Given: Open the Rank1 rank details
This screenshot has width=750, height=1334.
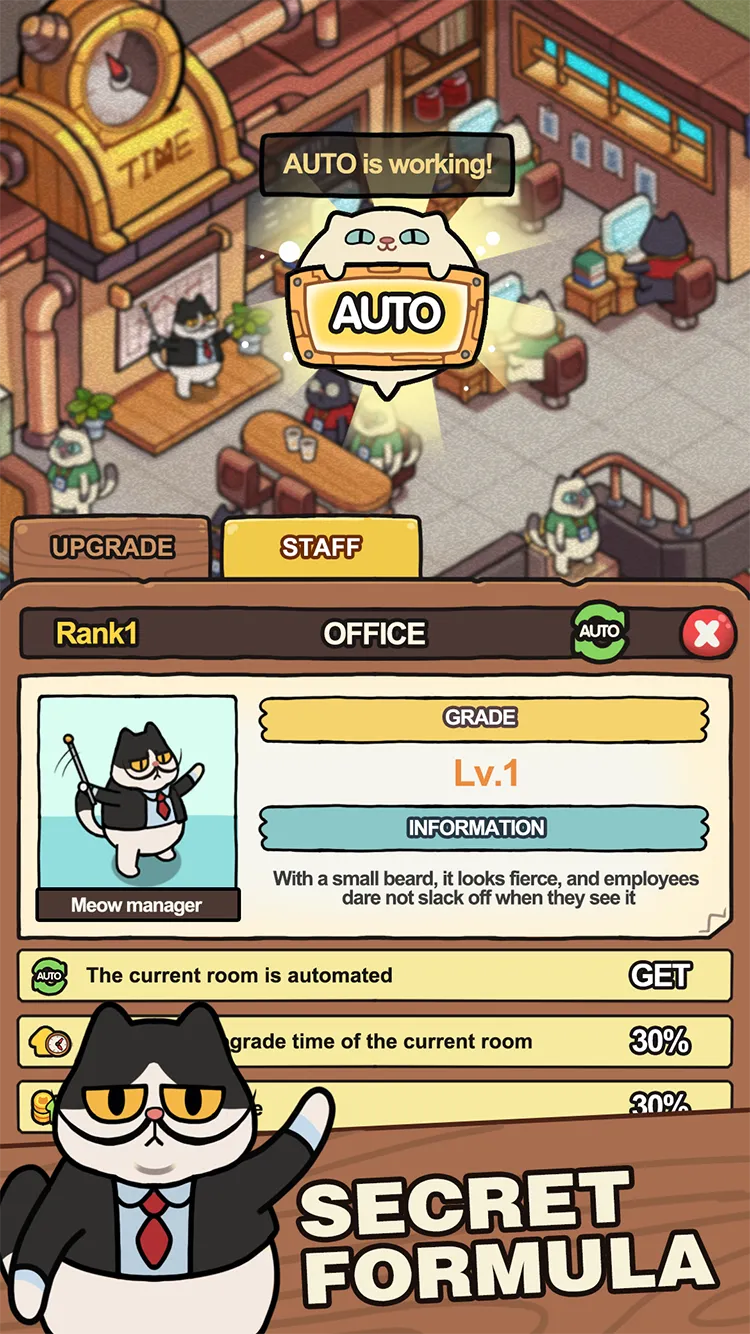Looking at the screenshot, I should 100,633.
